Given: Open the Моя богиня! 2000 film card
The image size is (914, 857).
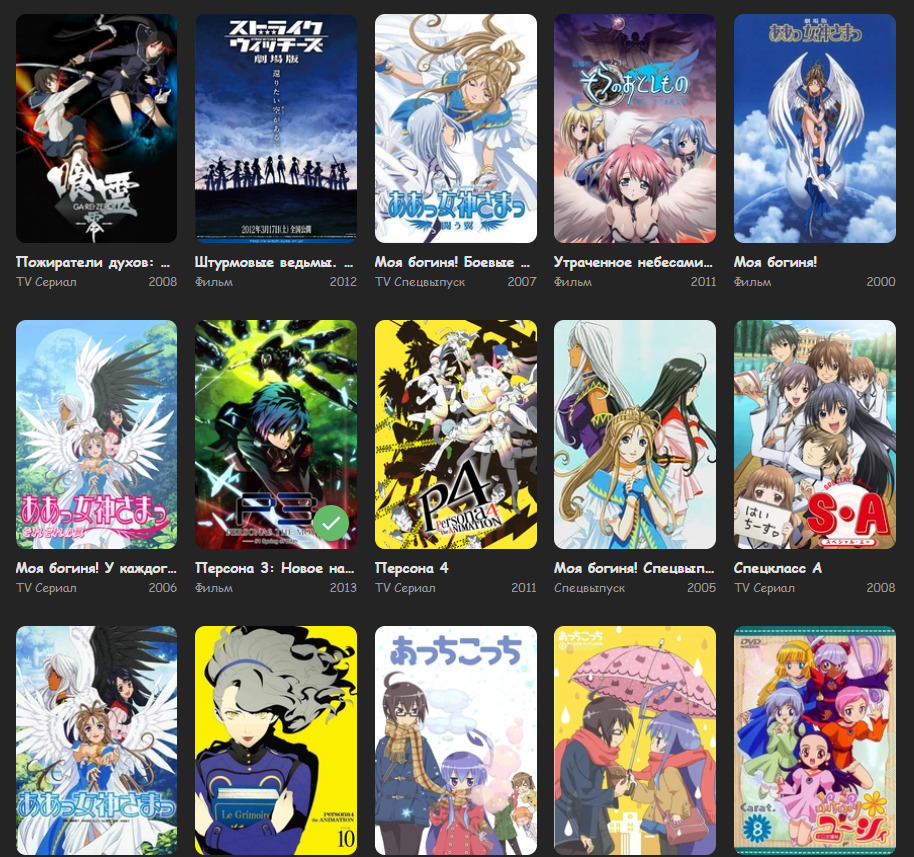Looking at the screenshot, I should tap(814, 130).
